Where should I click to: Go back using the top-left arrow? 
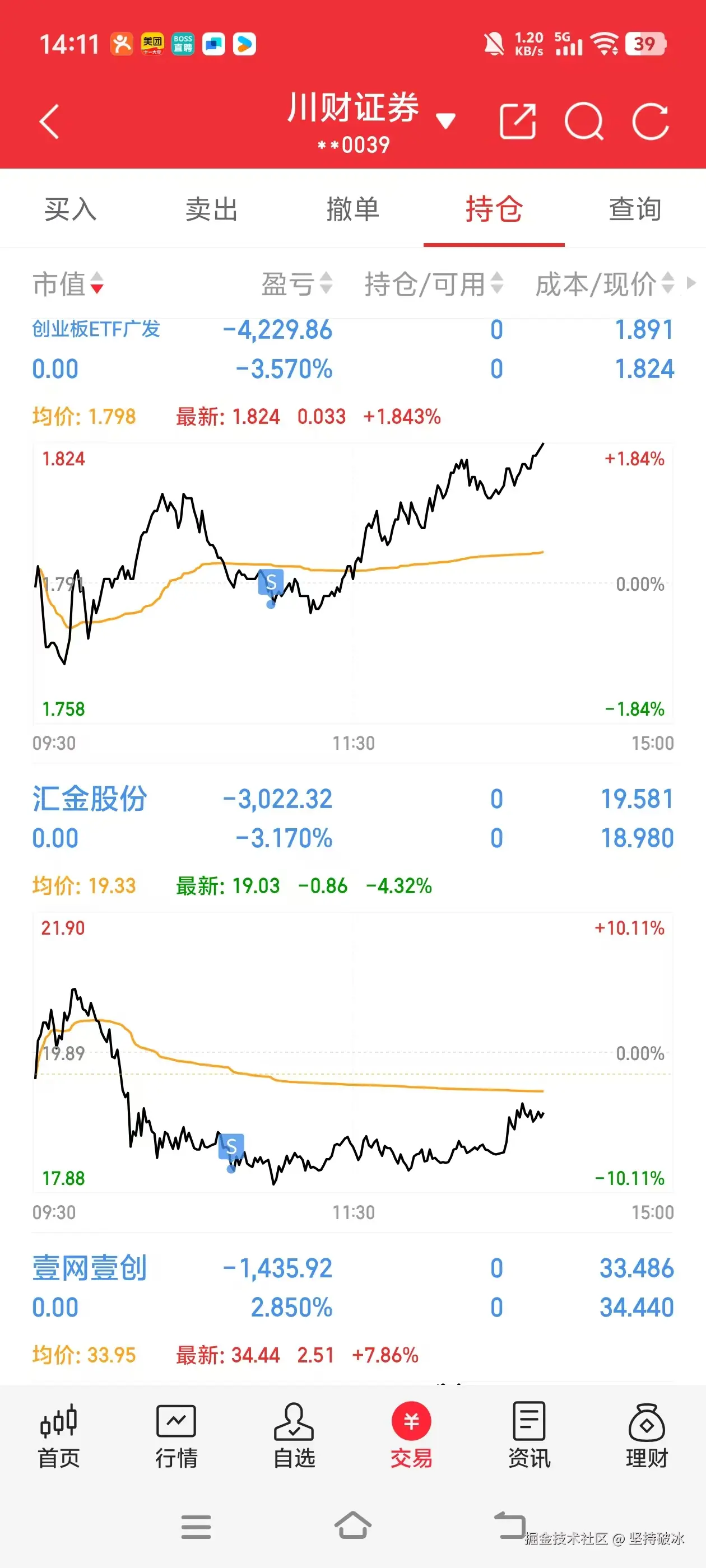[49, 122]
